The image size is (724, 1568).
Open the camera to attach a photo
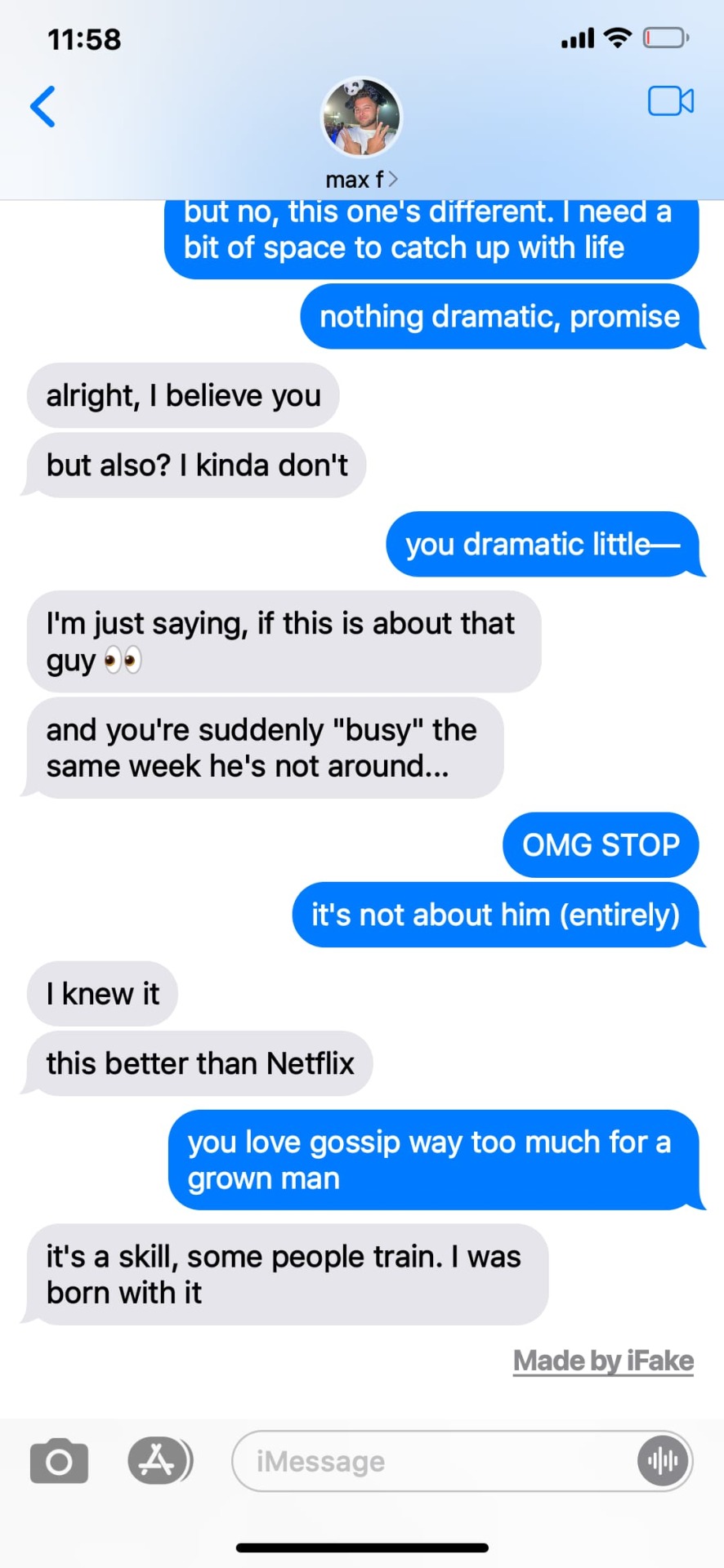(x=59, y=1461)
